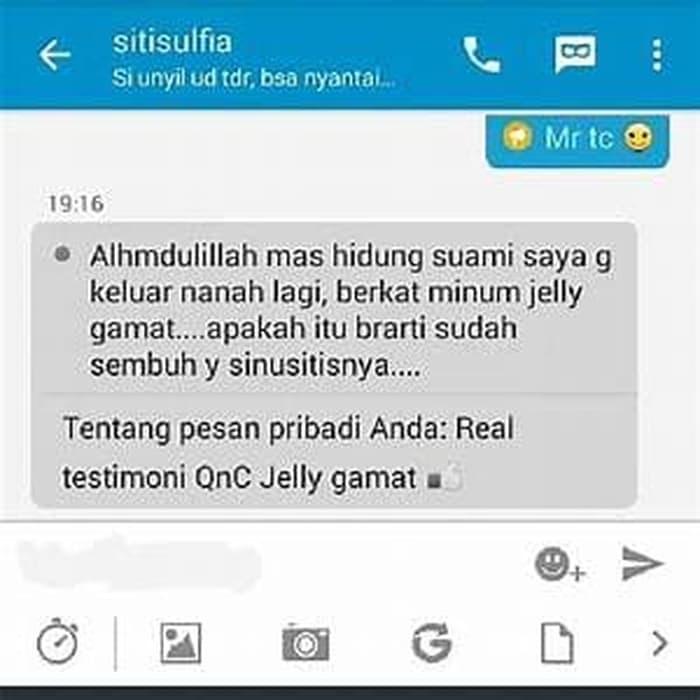Viewport: 700px width, 700px height.
Task: Tap the G icon in the attachment bar
Action: click(x=431, y=643)
